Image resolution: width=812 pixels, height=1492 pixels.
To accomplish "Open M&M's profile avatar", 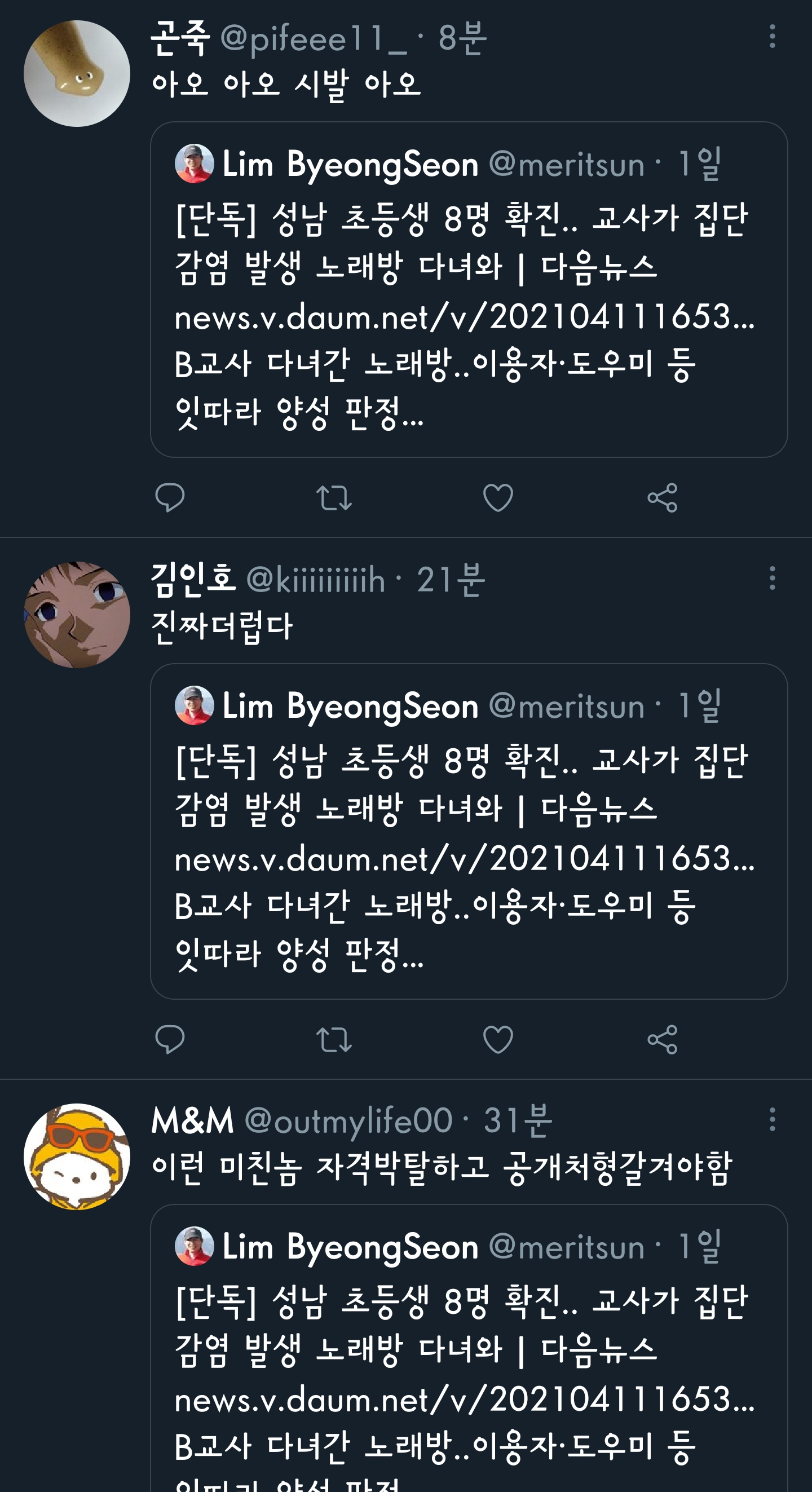I will (x=77, y=1156).
